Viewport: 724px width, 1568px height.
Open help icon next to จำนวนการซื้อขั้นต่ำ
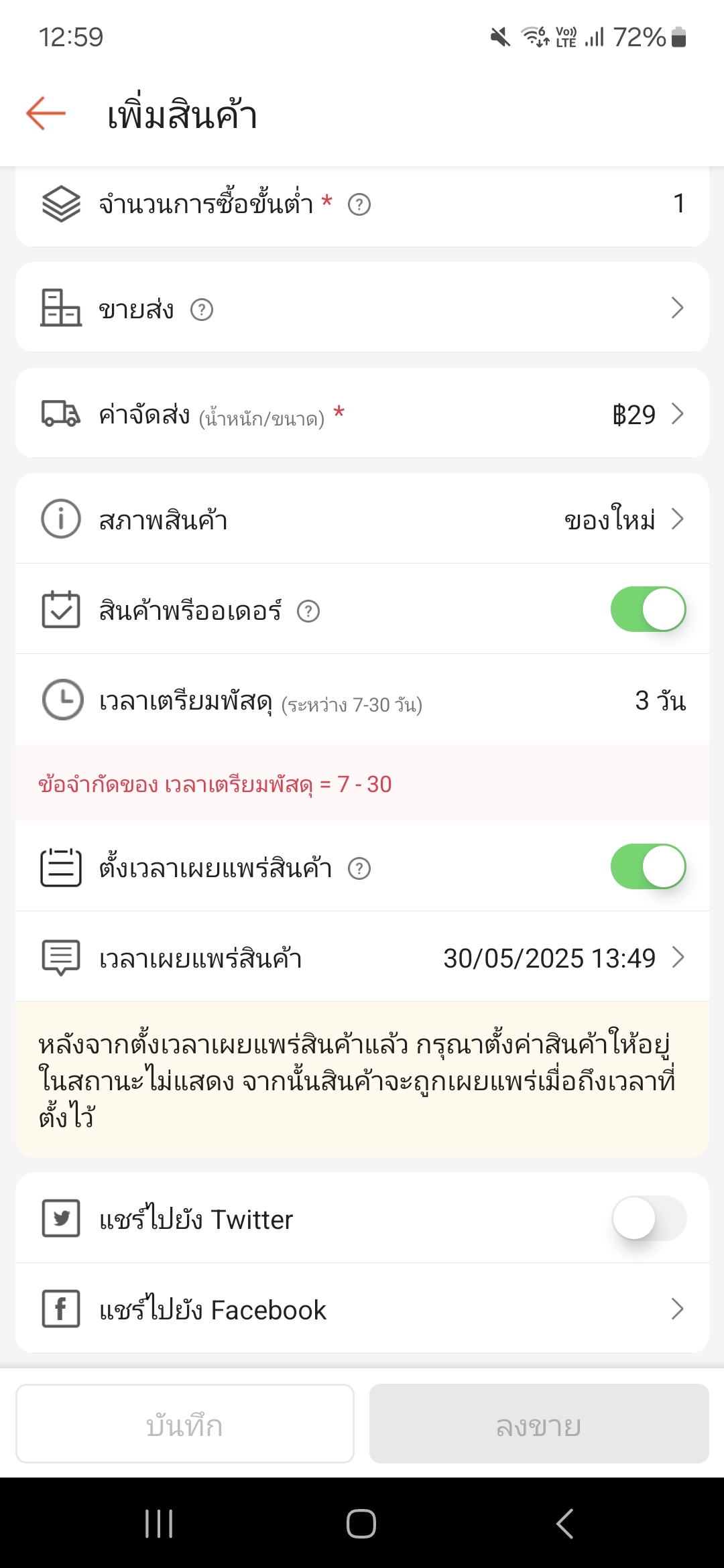pyautogui.click(x=359, y=204)
